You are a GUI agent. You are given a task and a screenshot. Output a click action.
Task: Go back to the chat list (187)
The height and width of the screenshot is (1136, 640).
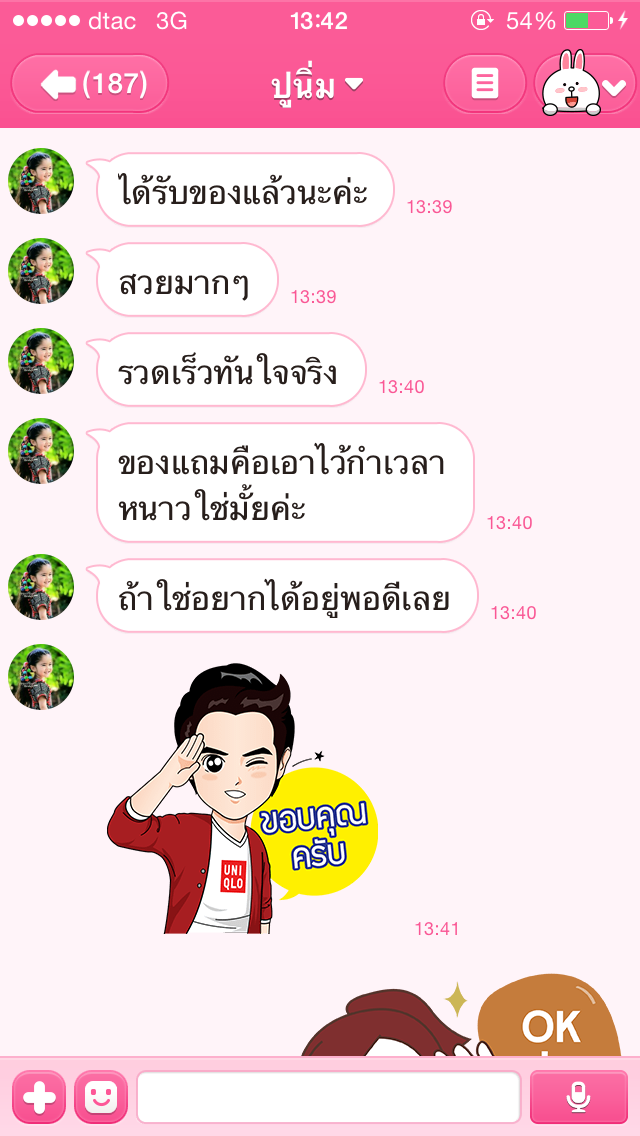(90, 85)
